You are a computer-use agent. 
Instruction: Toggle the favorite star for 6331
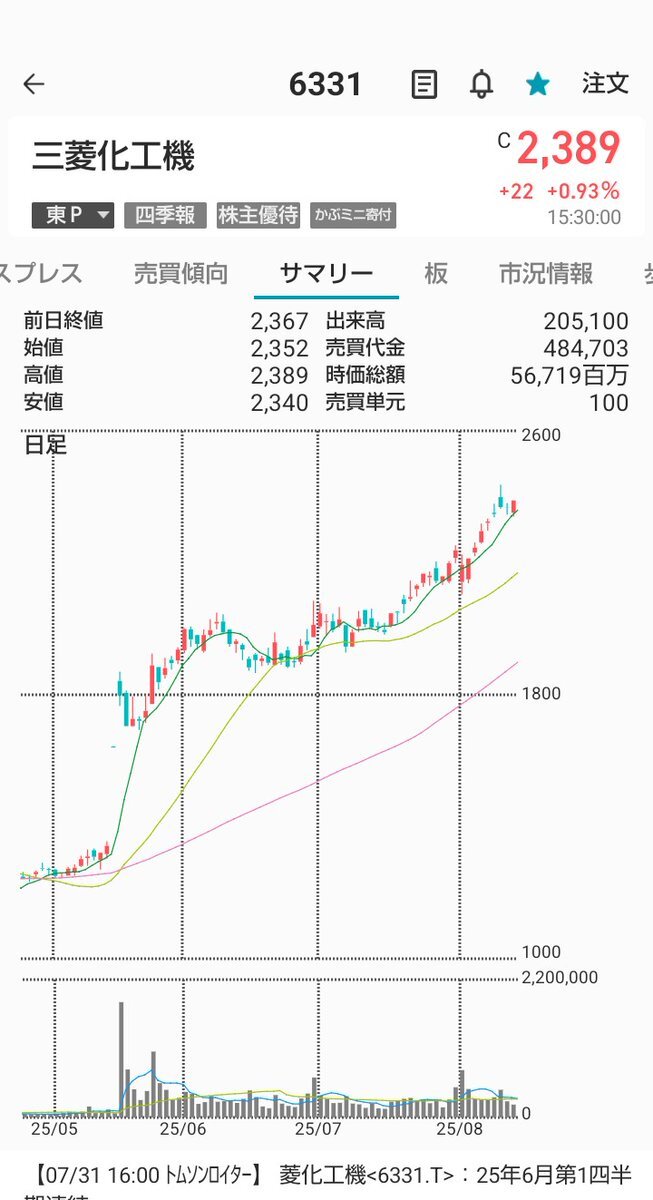point(538,85)
